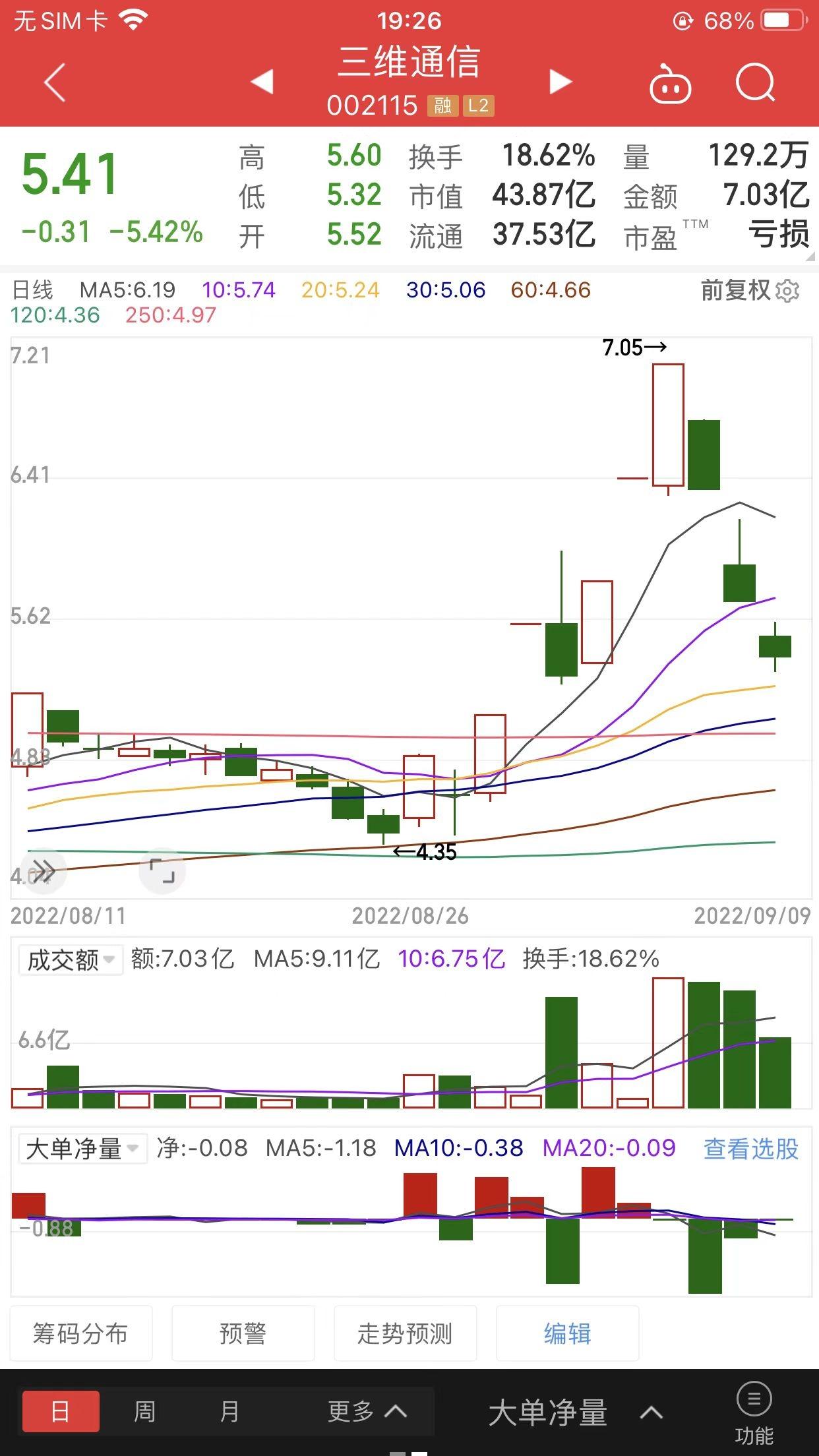Open stock search
Screen dimensions: 819x1456
click(x=755, y=82)
